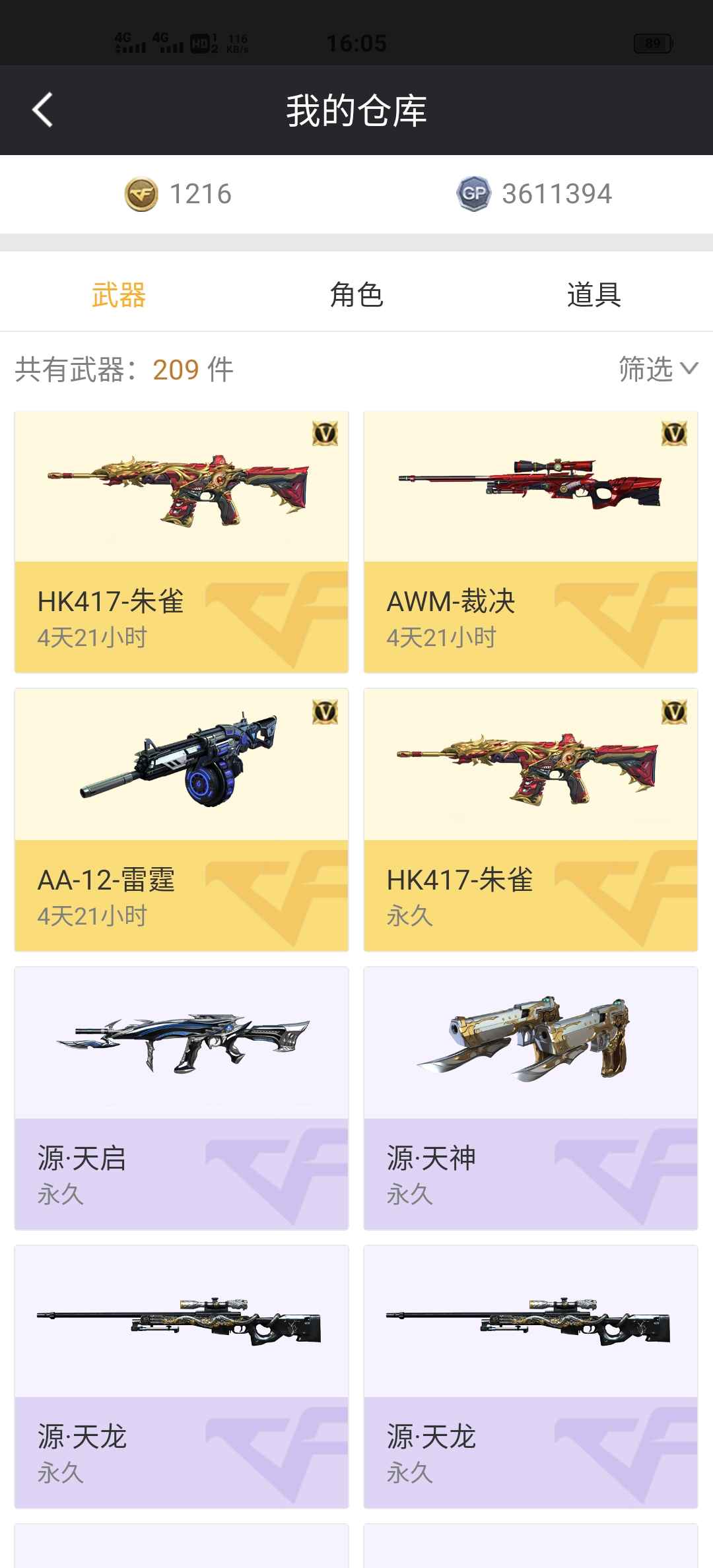Expand the 筛选 filter dropdown
This screenshot has height=1568, width=713.
tap(658, 369)
